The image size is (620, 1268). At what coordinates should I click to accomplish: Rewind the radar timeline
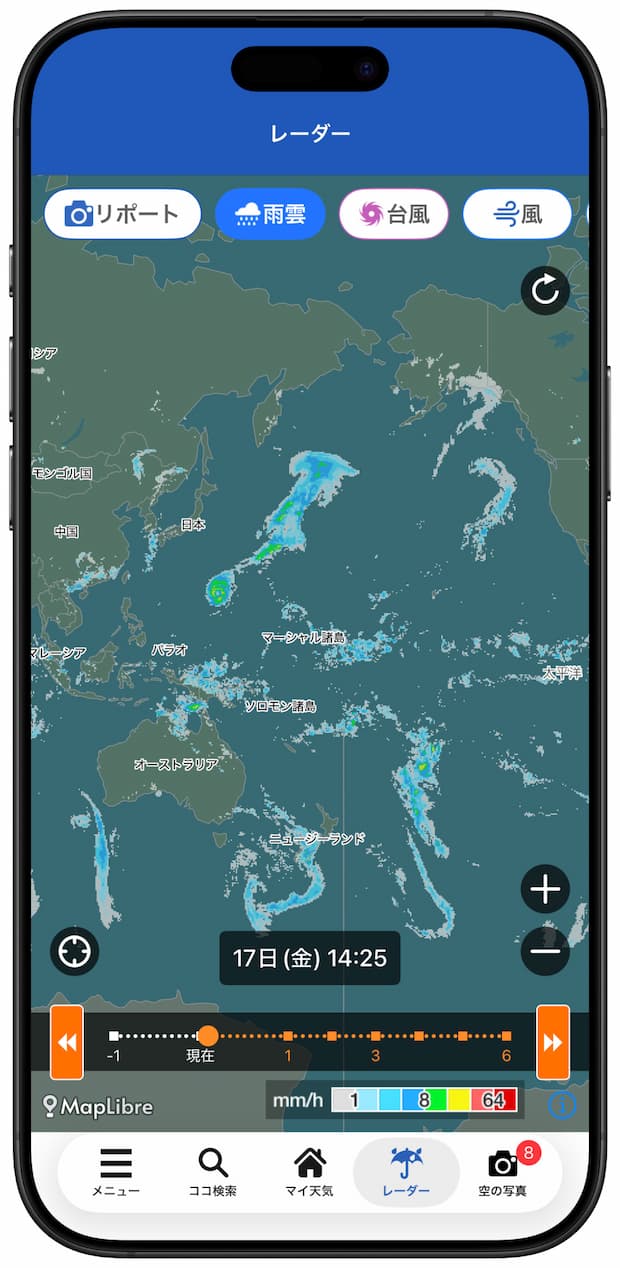point(67,1042)
